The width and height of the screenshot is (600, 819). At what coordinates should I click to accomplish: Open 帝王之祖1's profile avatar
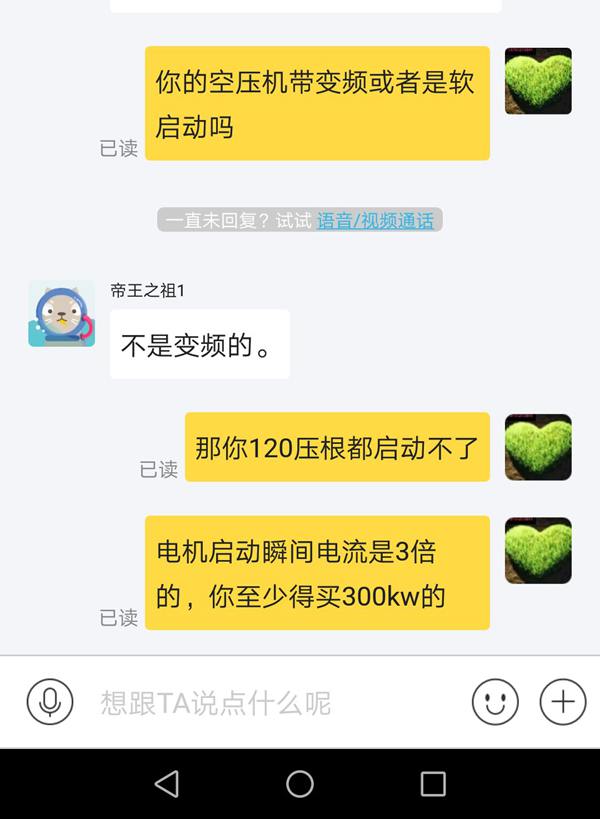(x=61, y=314)
